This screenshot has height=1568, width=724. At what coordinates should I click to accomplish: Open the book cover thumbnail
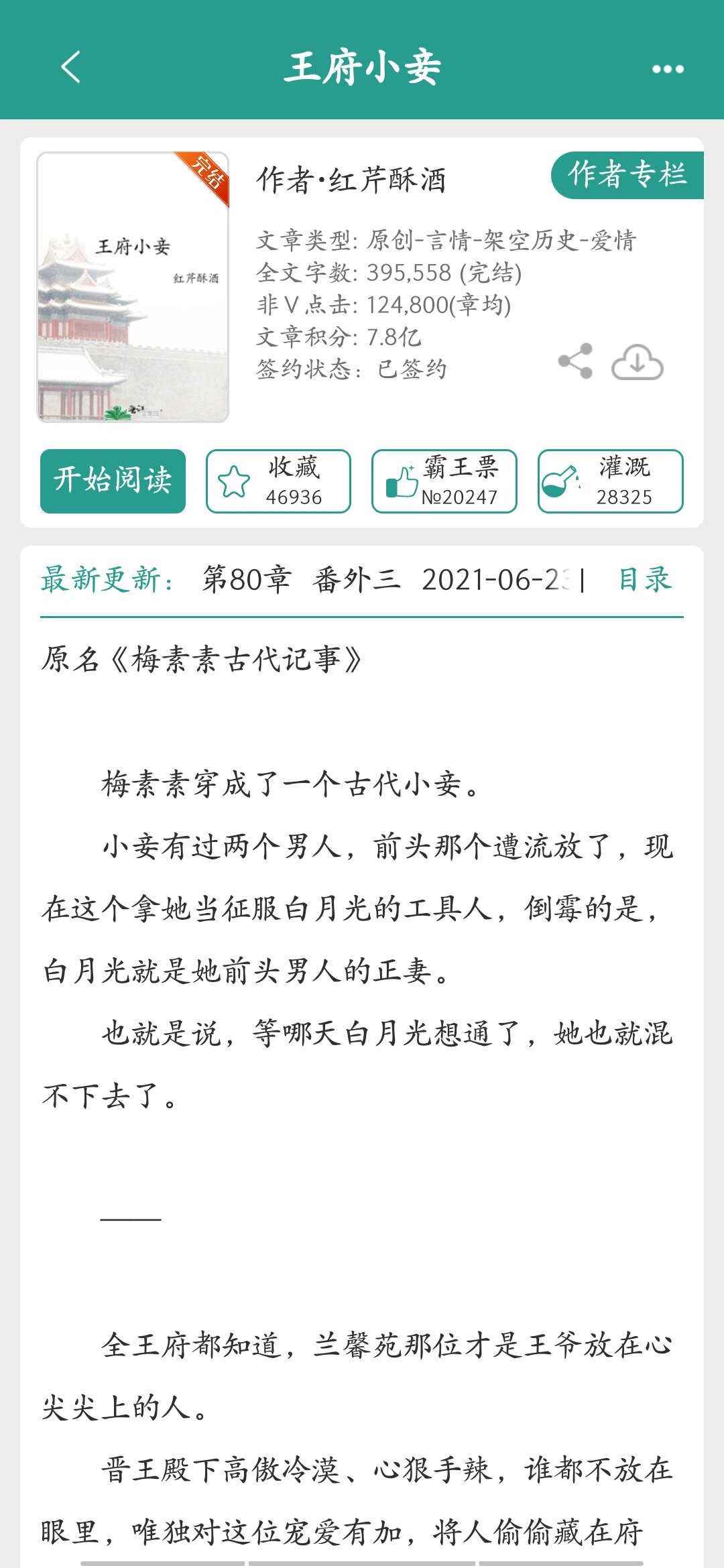[132, 288]
